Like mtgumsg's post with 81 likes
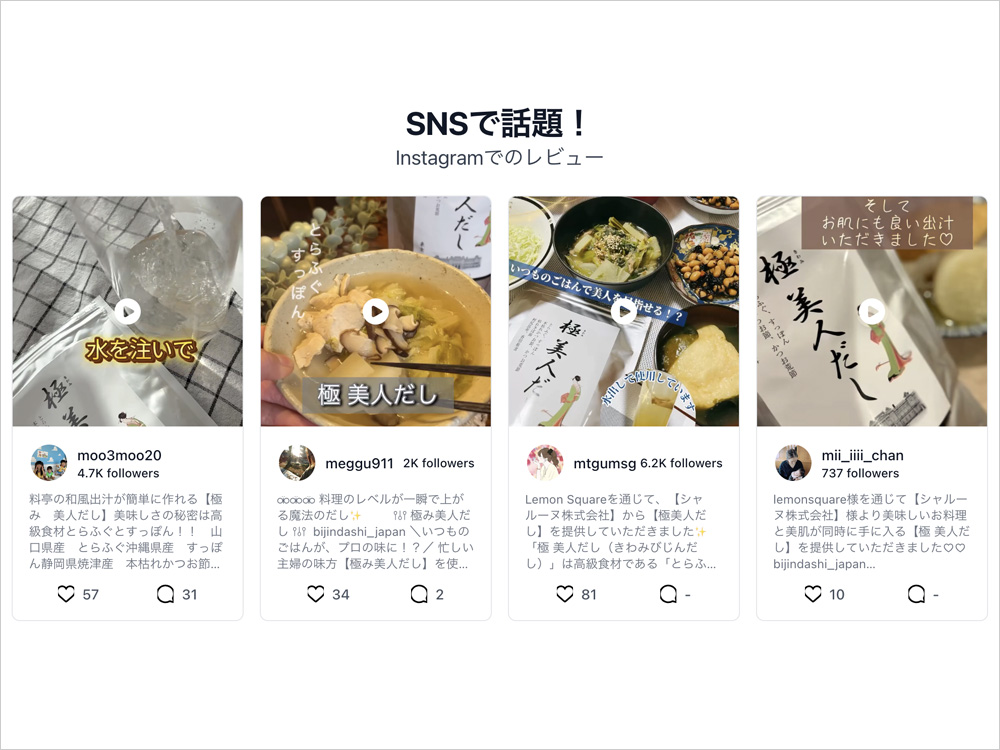 click(x=564, y=594)
